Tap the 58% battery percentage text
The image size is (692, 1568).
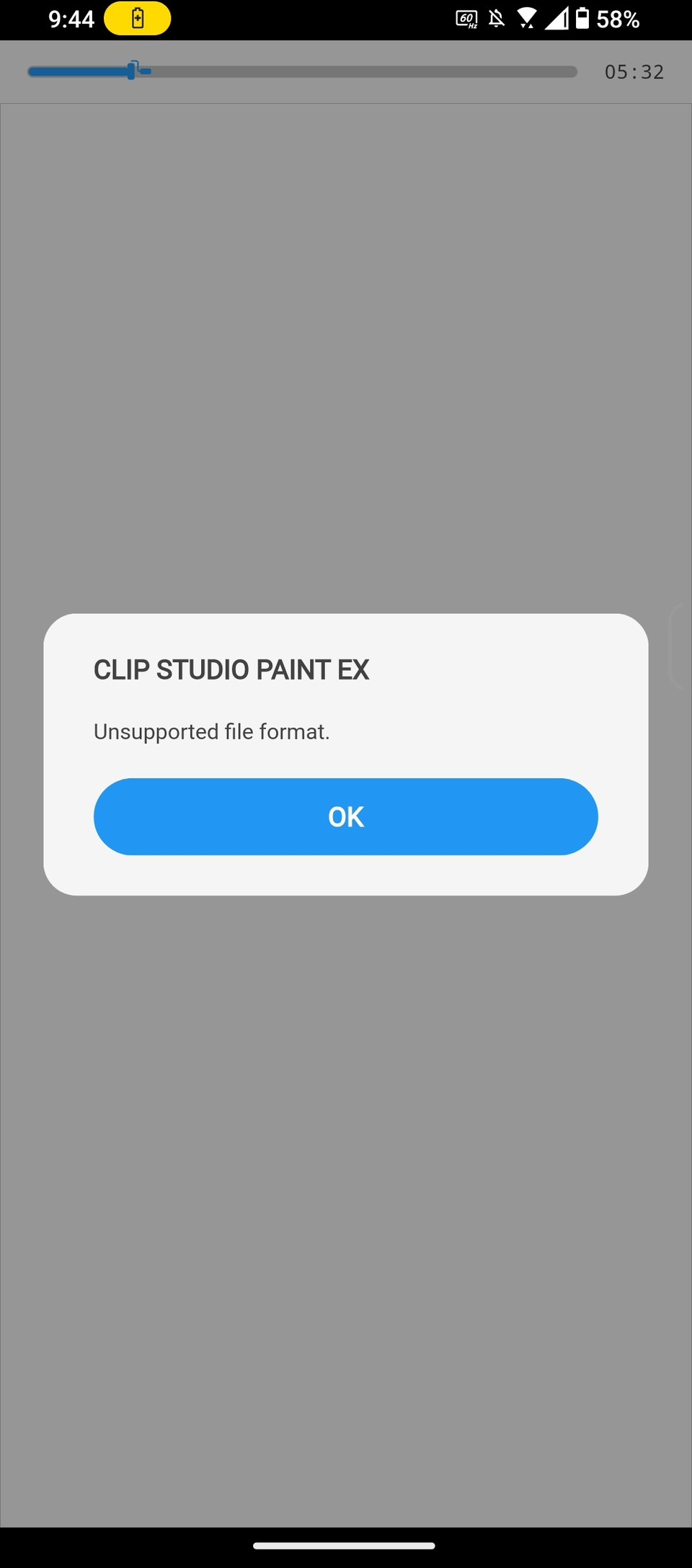pos(618,19)
